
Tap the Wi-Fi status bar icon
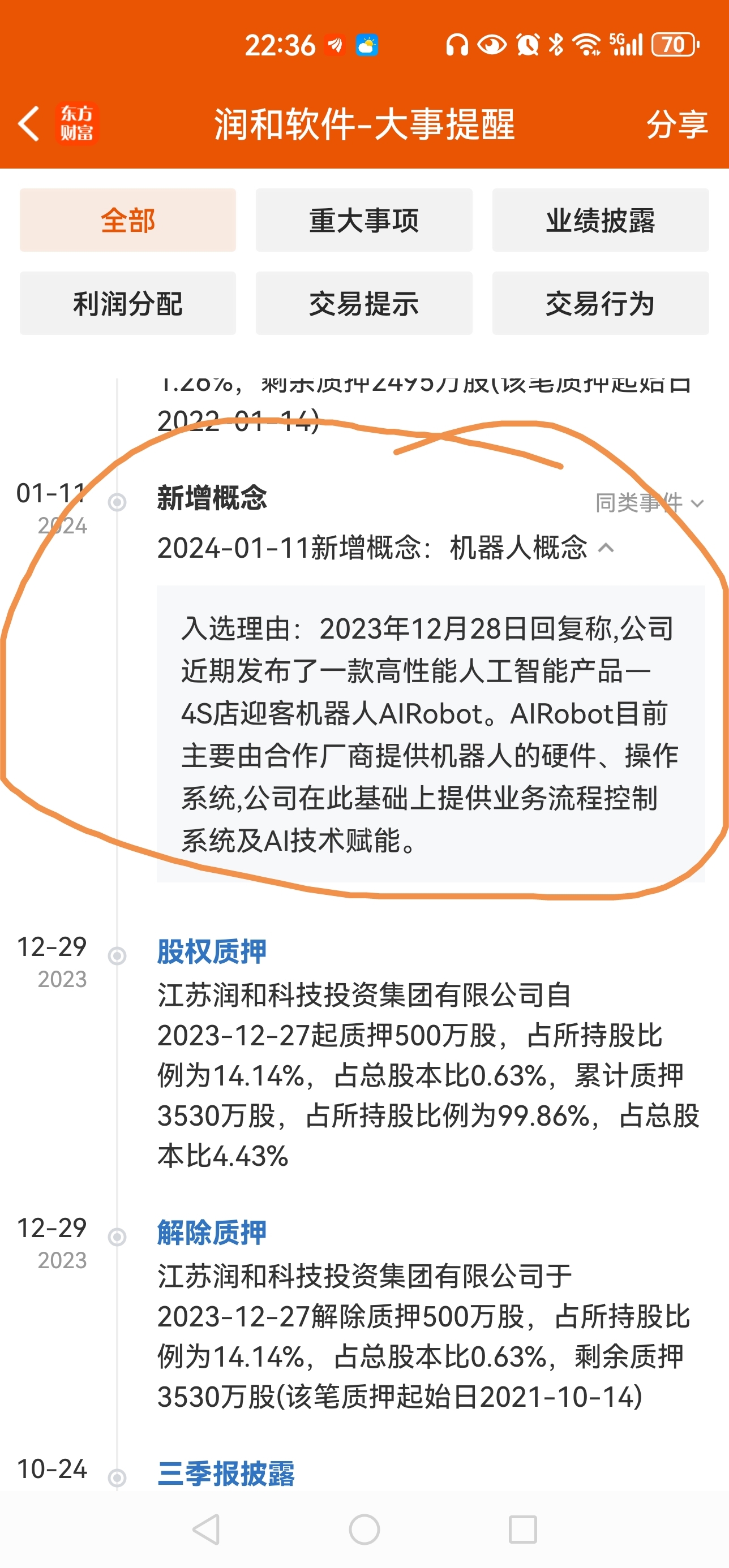pyautogui.click(x=588, y=44)
